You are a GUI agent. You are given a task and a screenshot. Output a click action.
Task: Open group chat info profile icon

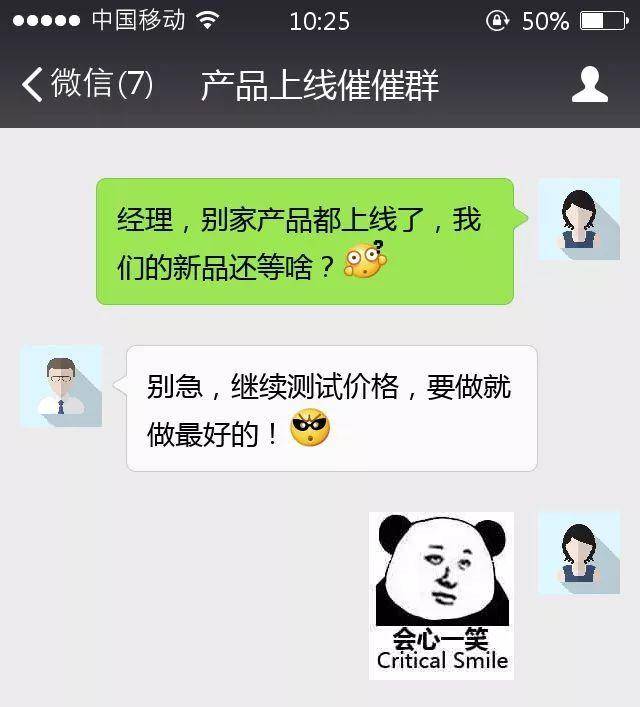click(590, 85)
